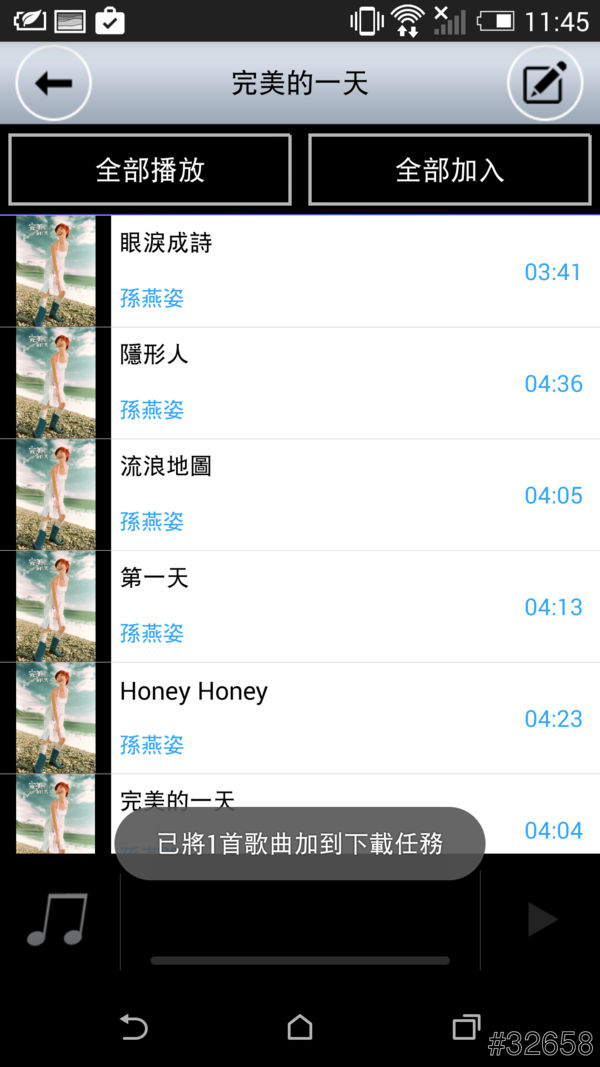
Task: Go back using the arrow button
Action: click(x=53, y=83)
